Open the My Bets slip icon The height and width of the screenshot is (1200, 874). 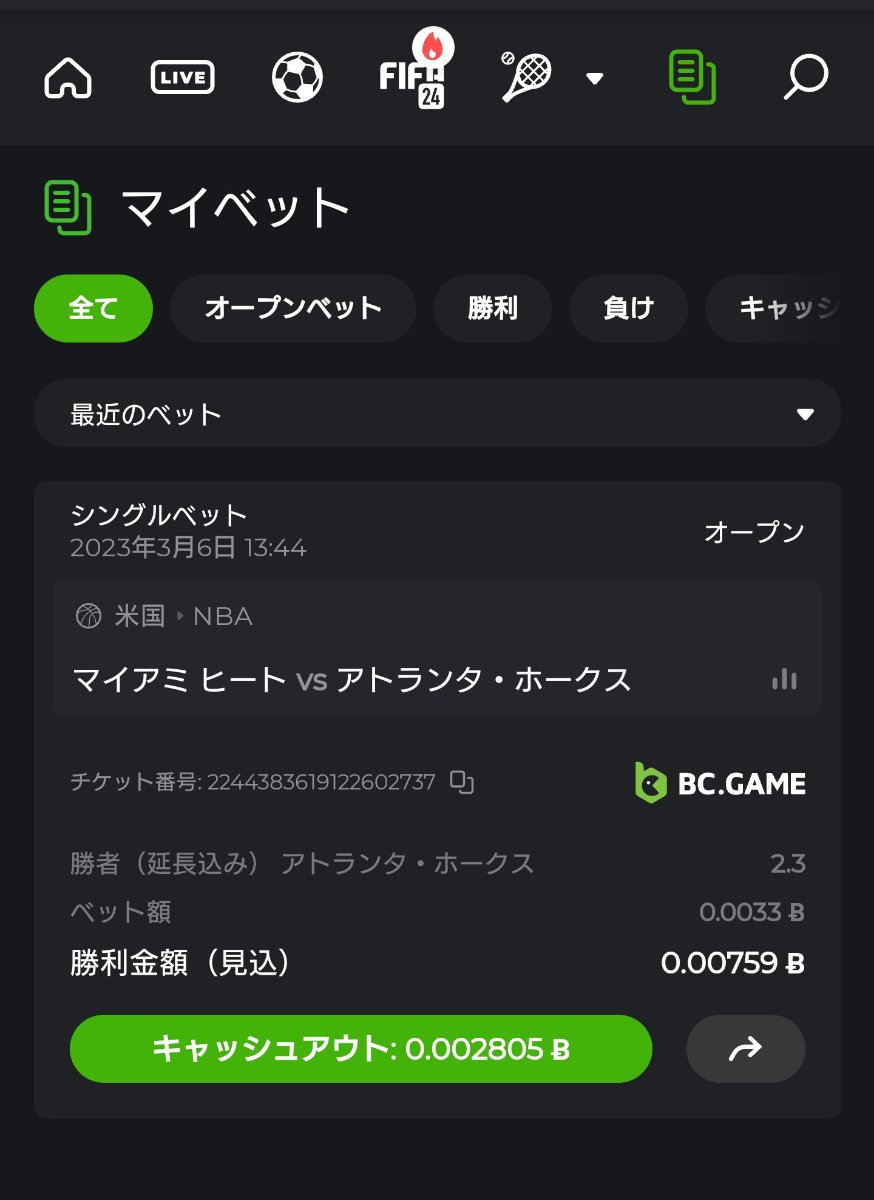coord(691,77)
